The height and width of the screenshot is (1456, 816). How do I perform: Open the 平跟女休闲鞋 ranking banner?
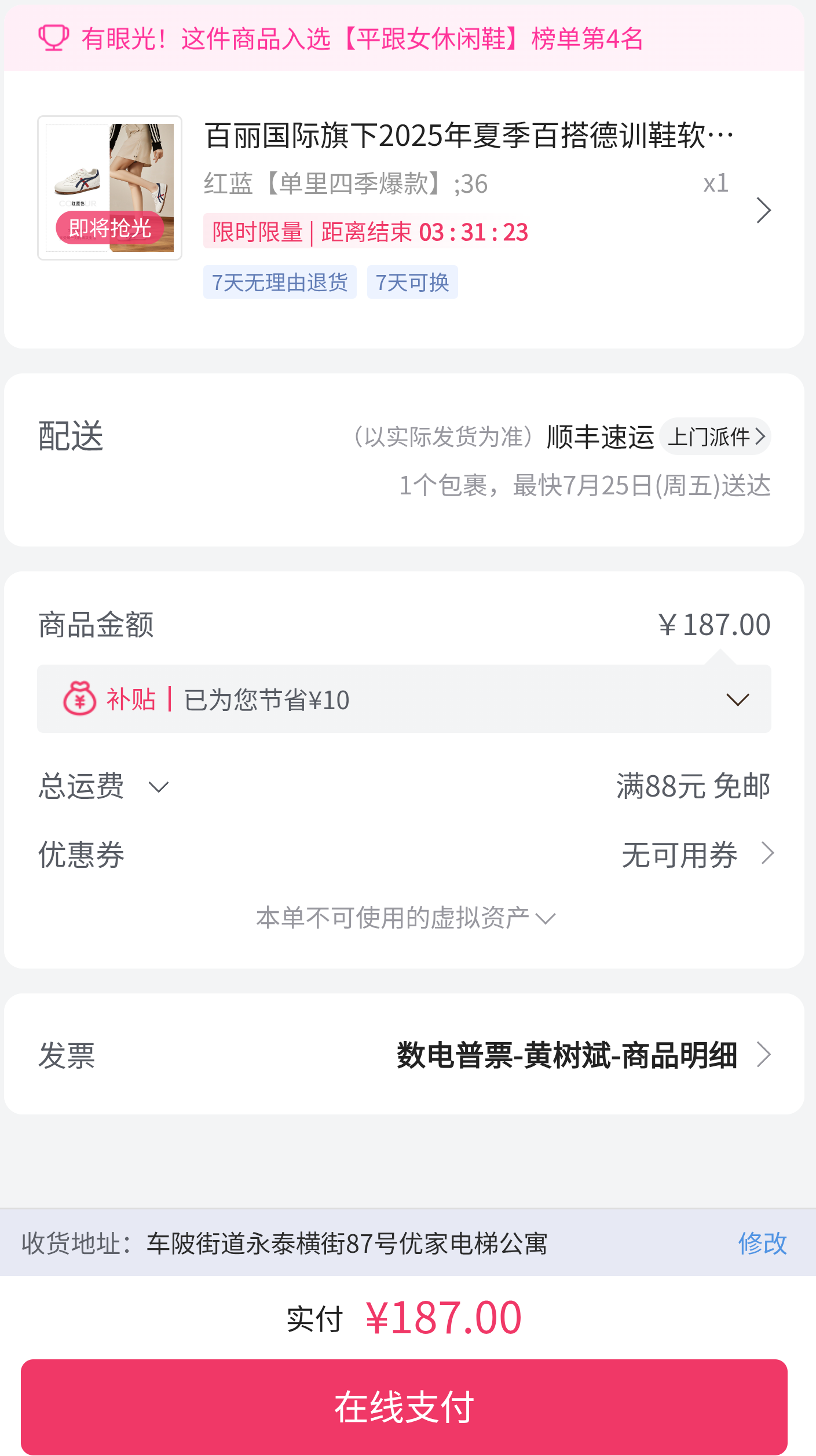tap(404, 39)
